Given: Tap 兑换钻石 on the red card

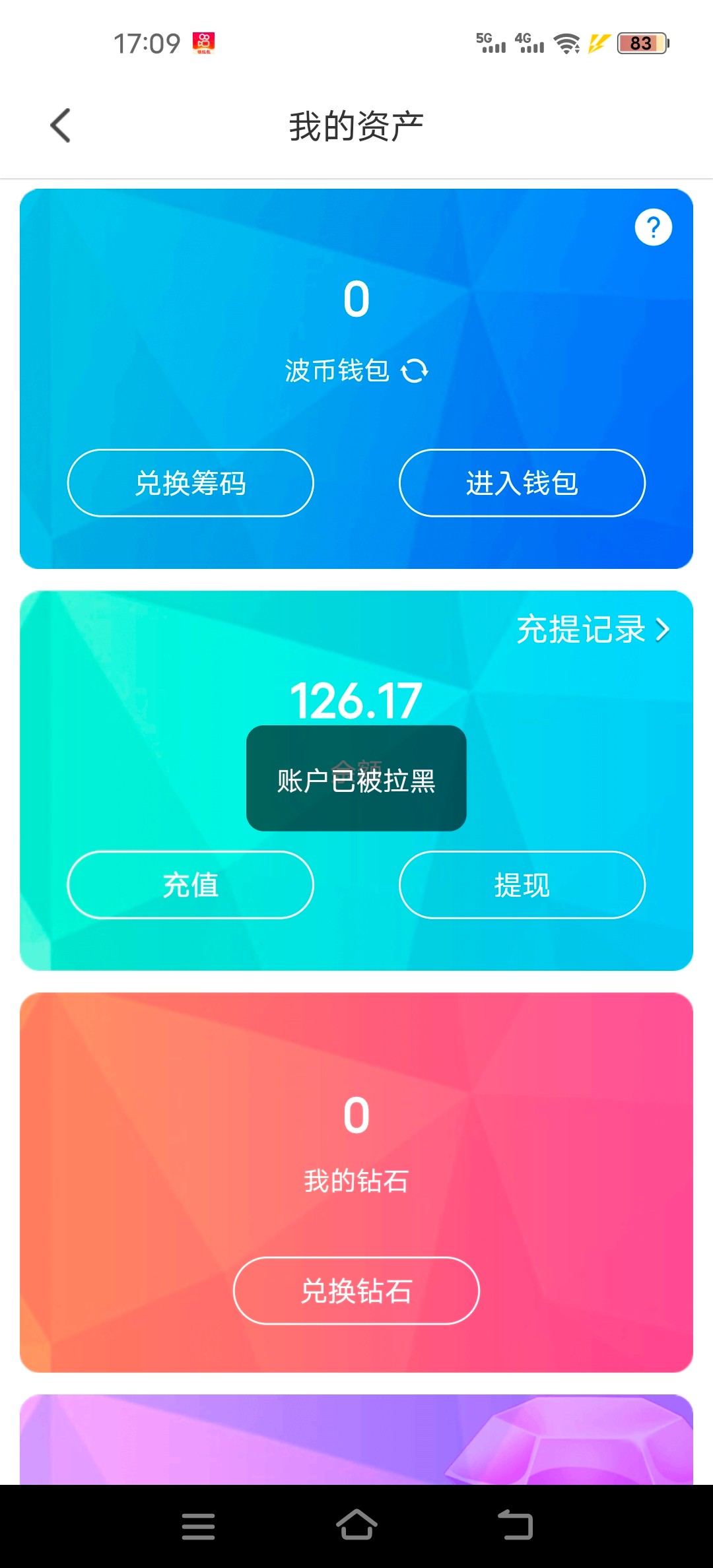Looking at the screenshot, I should point(356,1291).
